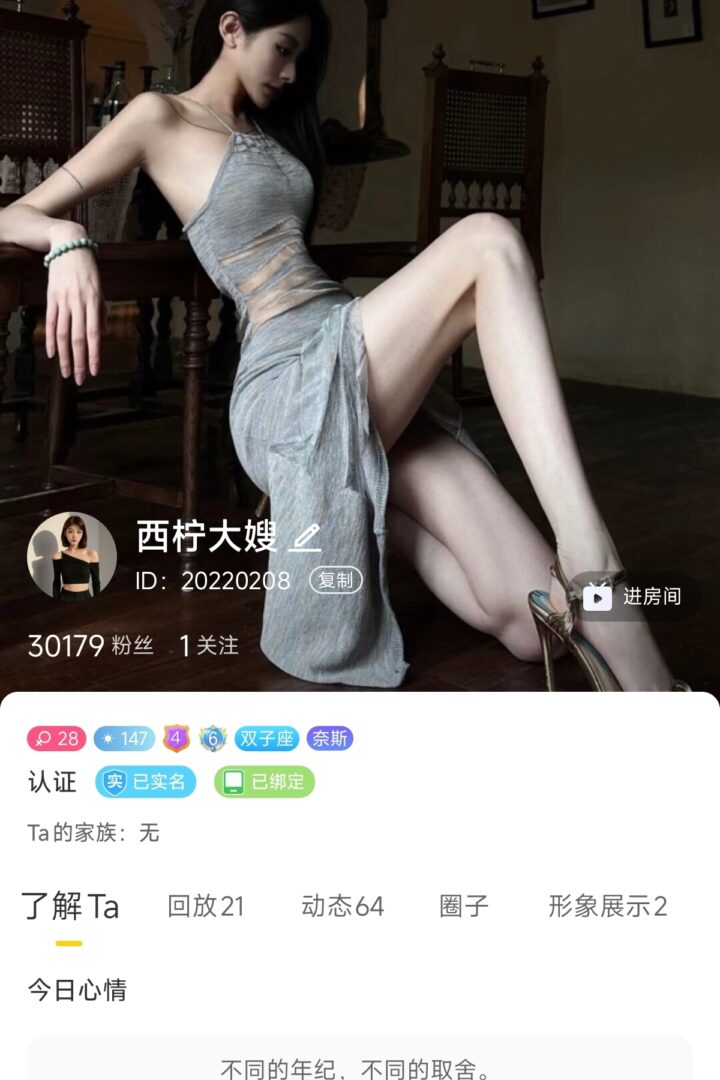Copy the user ID with 复制
This screenshot has height=1080, width=720.
pyautogui.click(x=335, y=580)
